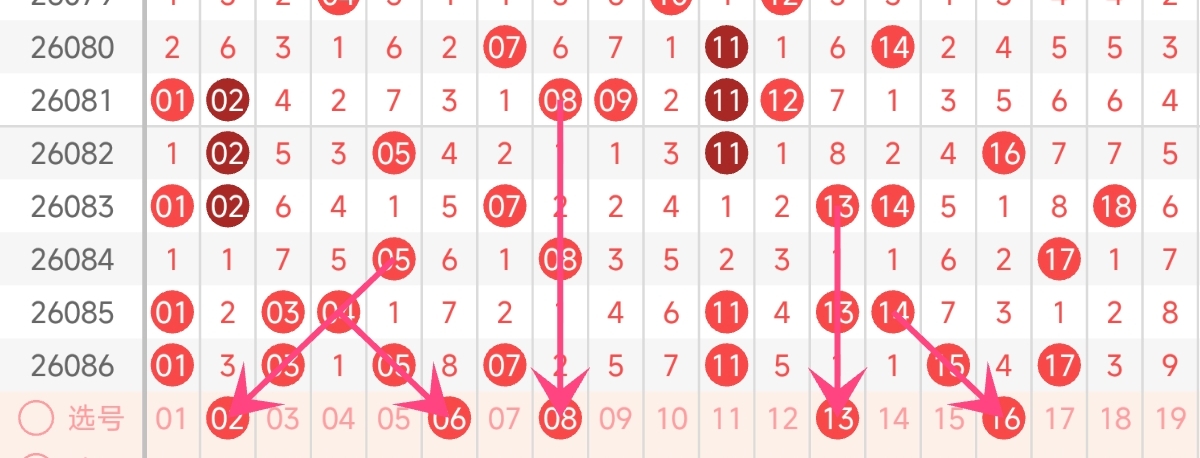The height and width of the screenshot is (458, 1200).
Task: Choose number 11 in the 选号 row
Action: click(x=726, y=419)
